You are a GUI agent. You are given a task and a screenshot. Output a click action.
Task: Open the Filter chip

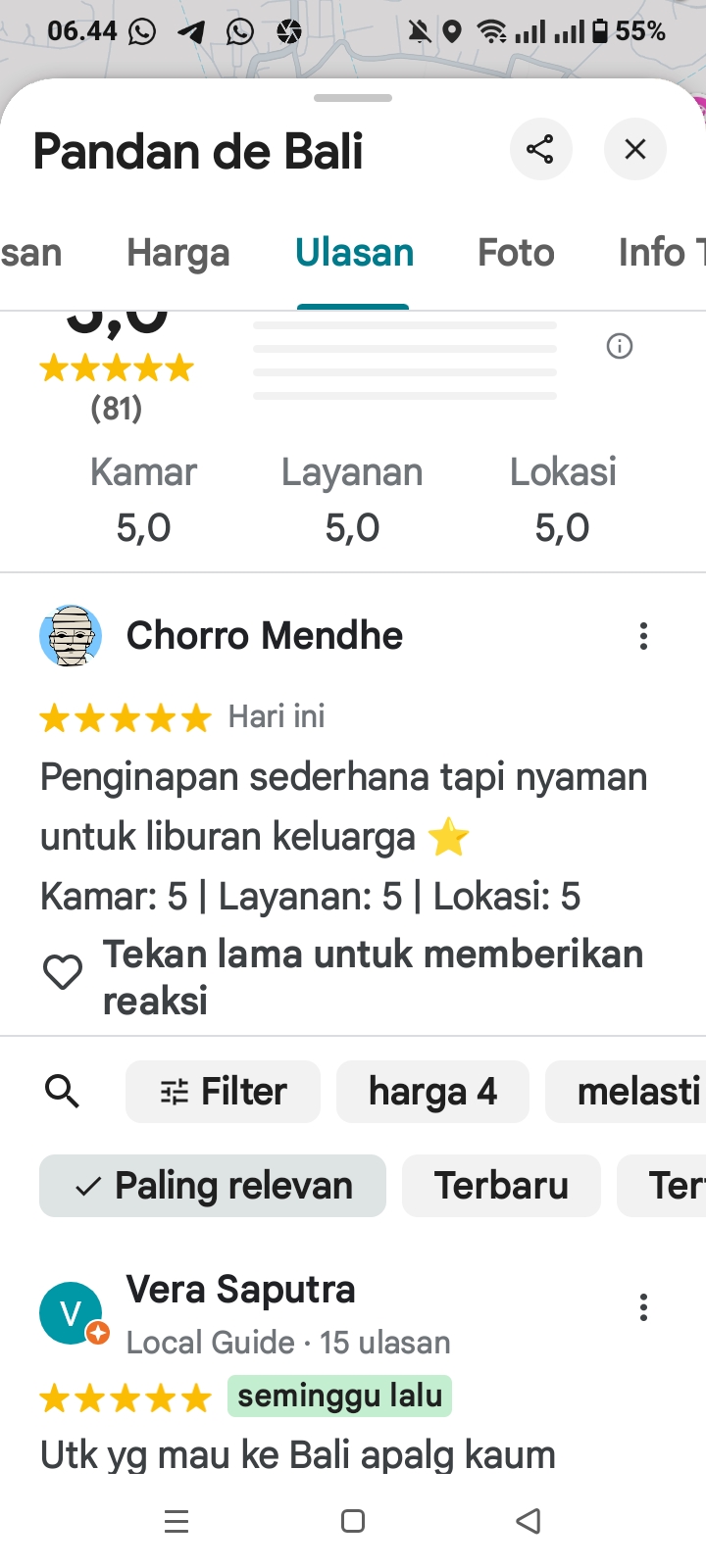click(x=223, y=1092)
